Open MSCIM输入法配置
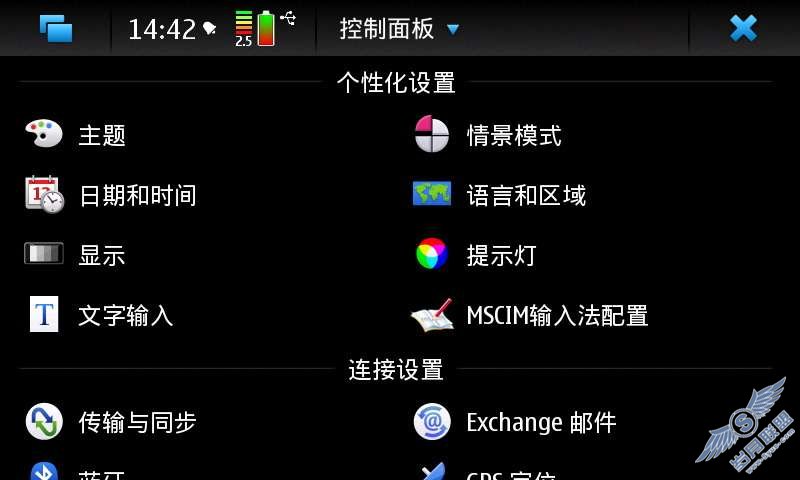 [556, 316]
